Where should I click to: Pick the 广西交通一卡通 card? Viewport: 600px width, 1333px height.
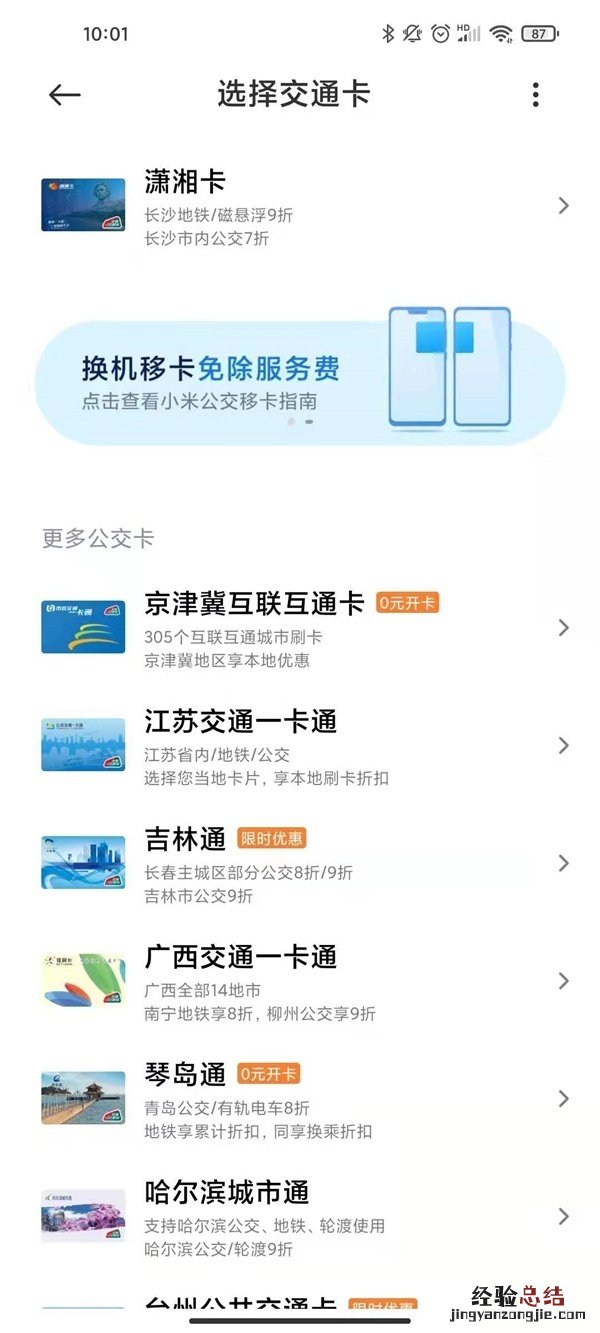tap(300, 981)
